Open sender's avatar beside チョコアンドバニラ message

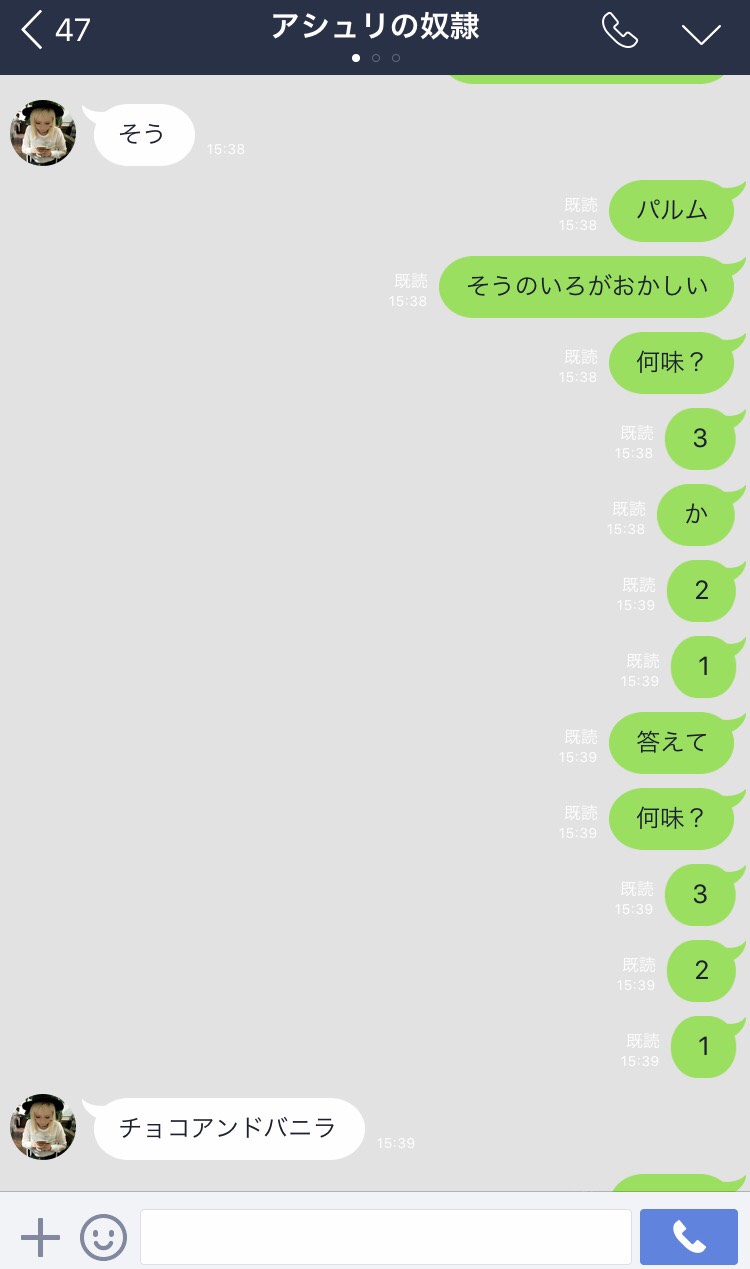click(x=43, y=1127)
